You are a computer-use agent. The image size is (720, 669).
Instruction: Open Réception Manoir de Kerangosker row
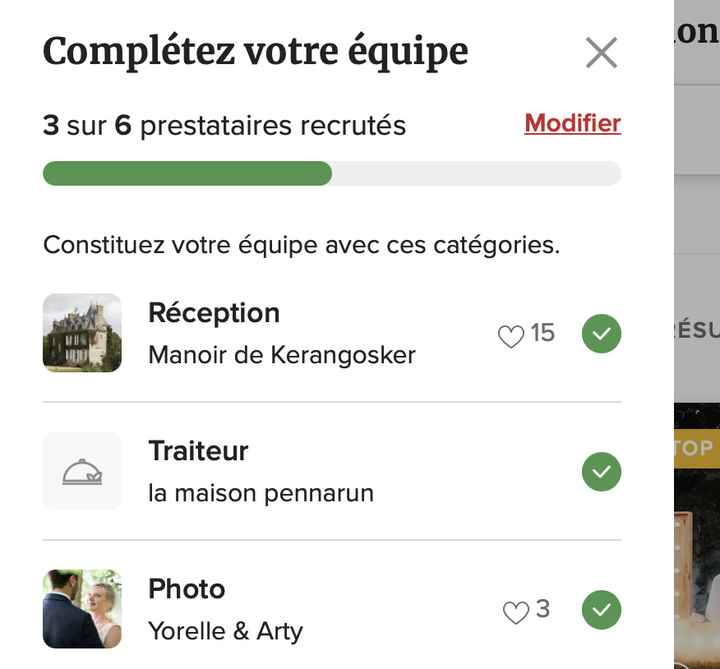coord(281,333)
